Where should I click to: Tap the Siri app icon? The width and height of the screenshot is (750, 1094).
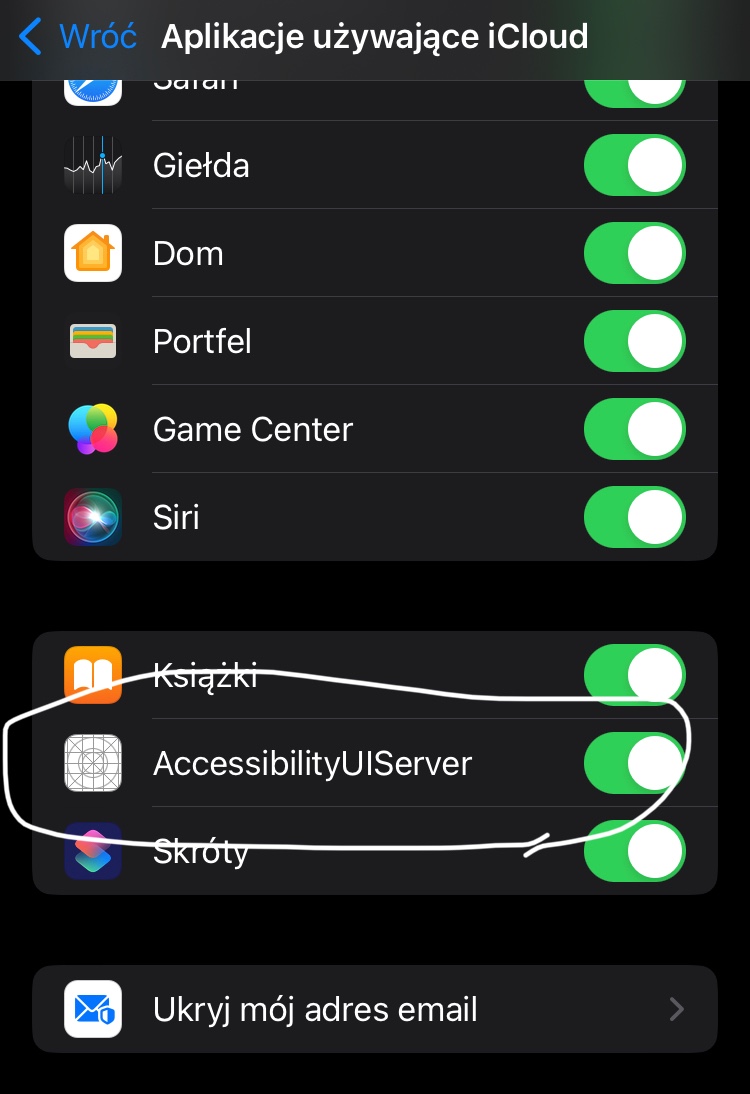[x=93, y=517]
